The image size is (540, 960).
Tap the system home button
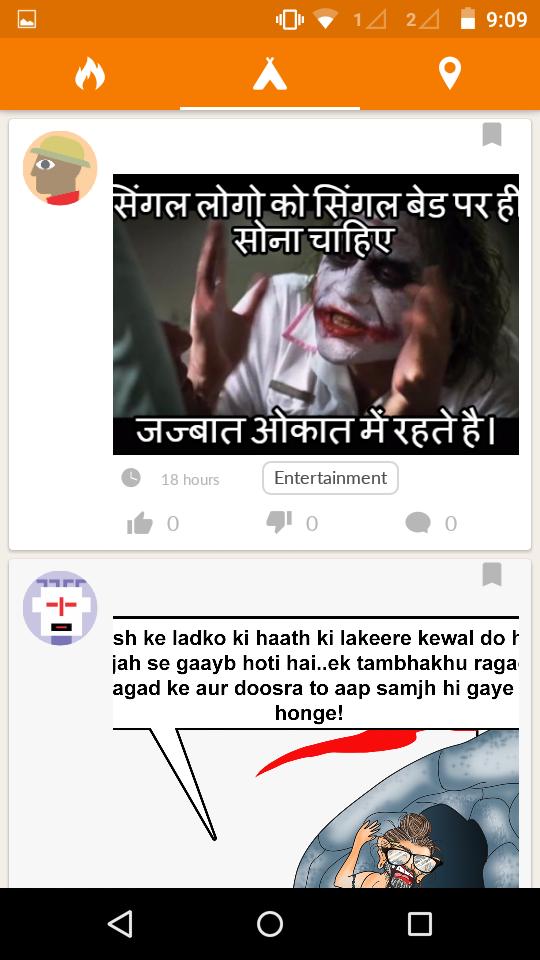270,923
